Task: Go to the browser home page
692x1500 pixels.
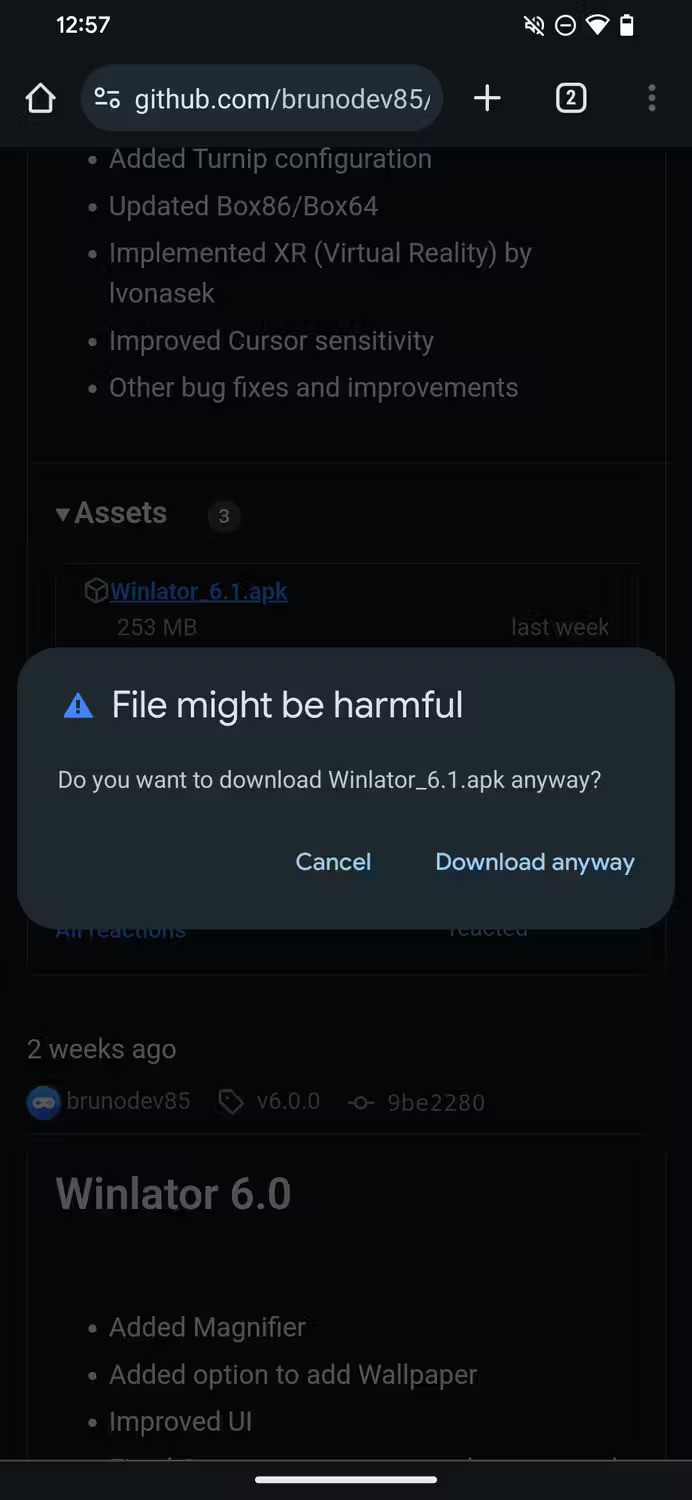Action: click(x=40, y=98)
